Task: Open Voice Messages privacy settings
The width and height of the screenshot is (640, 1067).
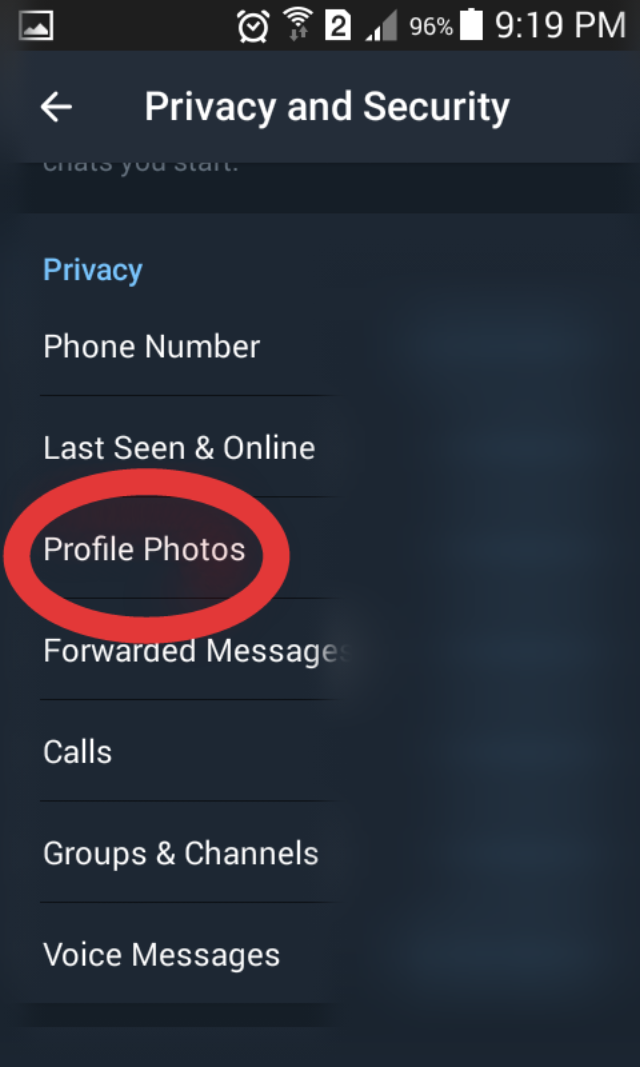Action: (162, 955)
